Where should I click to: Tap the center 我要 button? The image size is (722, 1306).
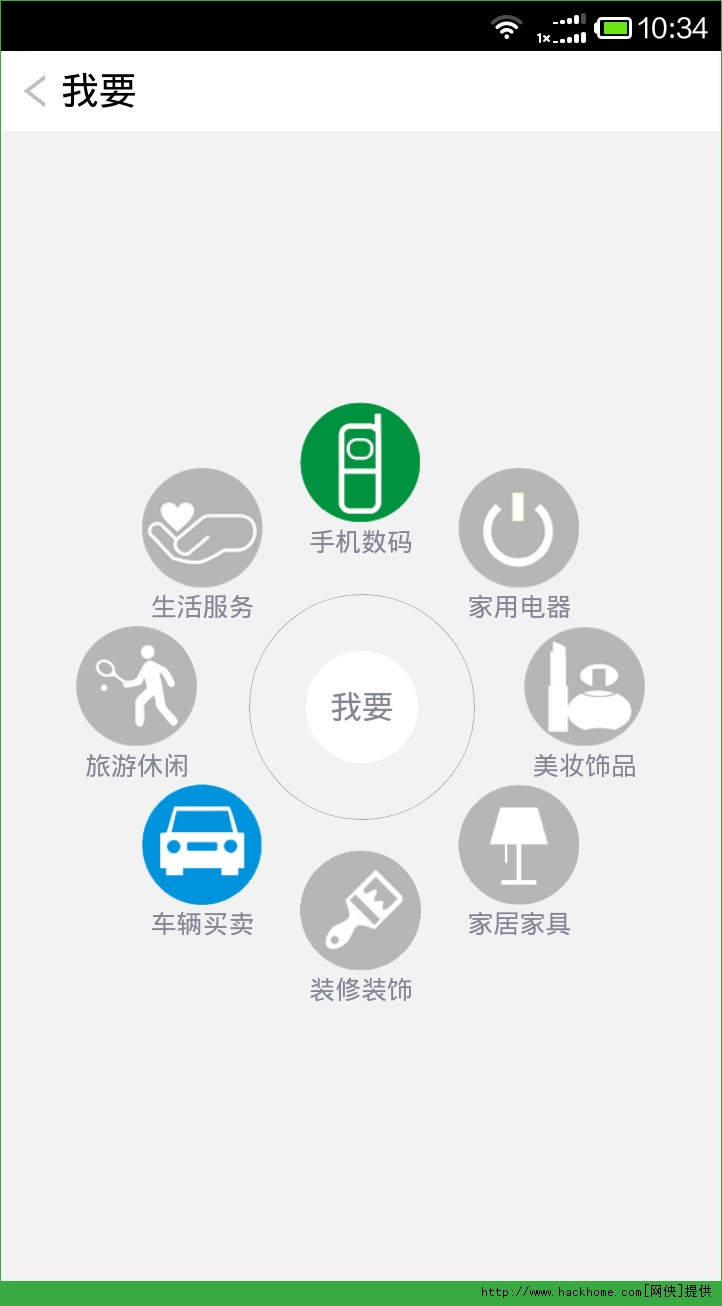[361, 707]
